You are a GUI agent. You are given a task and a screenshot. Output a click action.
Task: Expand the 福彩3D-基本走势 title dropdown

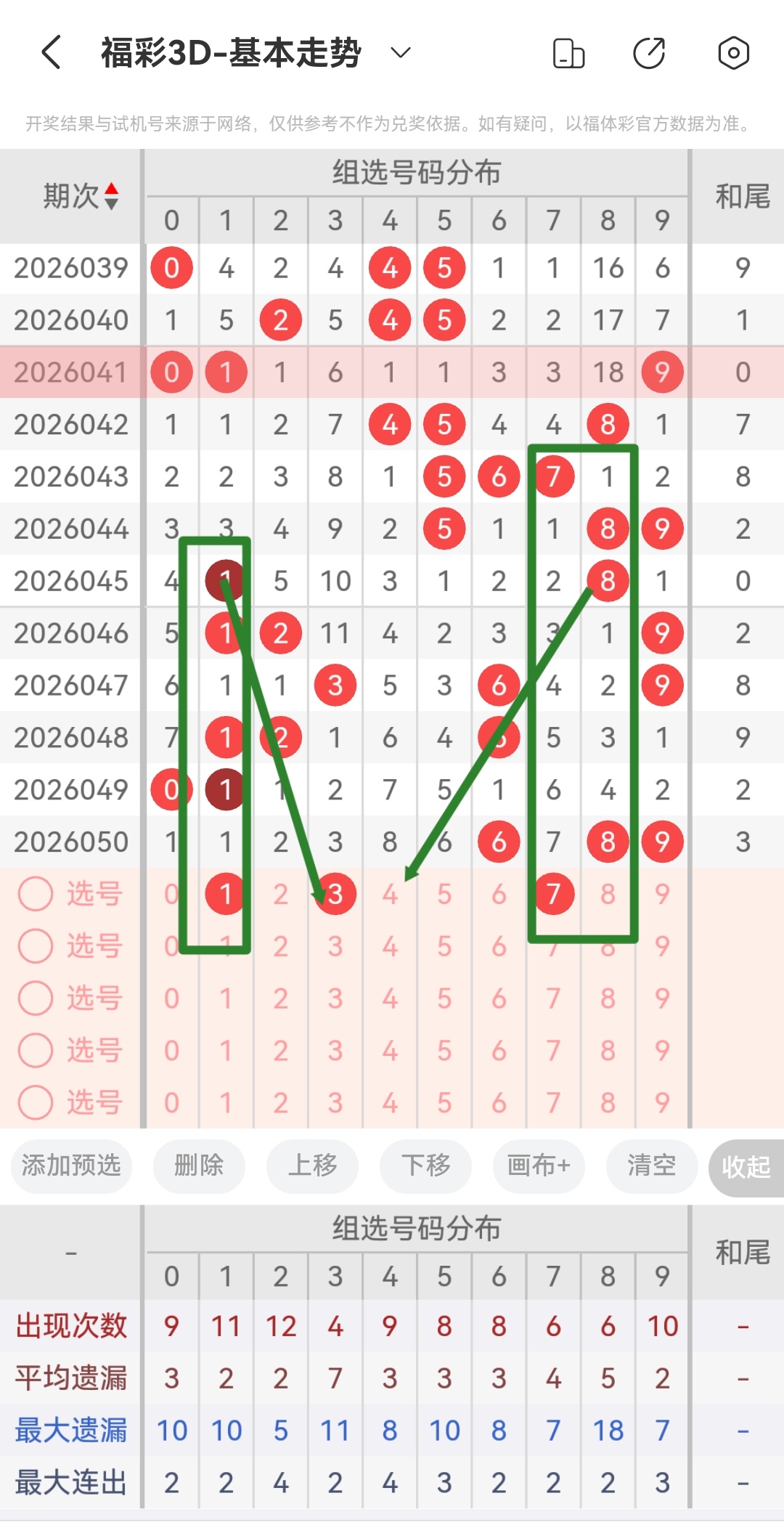(398, 54)
